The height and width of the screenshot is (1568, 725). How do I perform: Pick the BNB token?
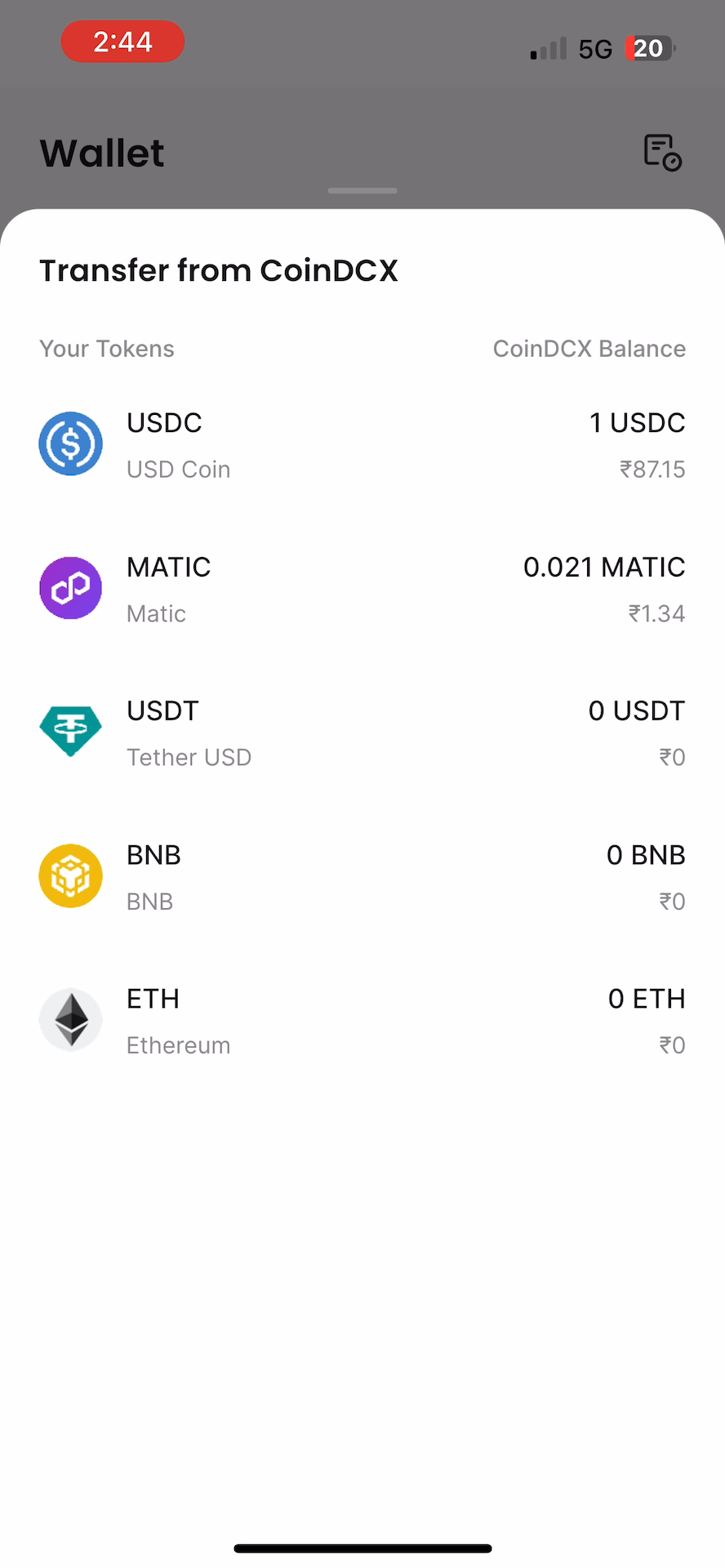click(362, 876)
